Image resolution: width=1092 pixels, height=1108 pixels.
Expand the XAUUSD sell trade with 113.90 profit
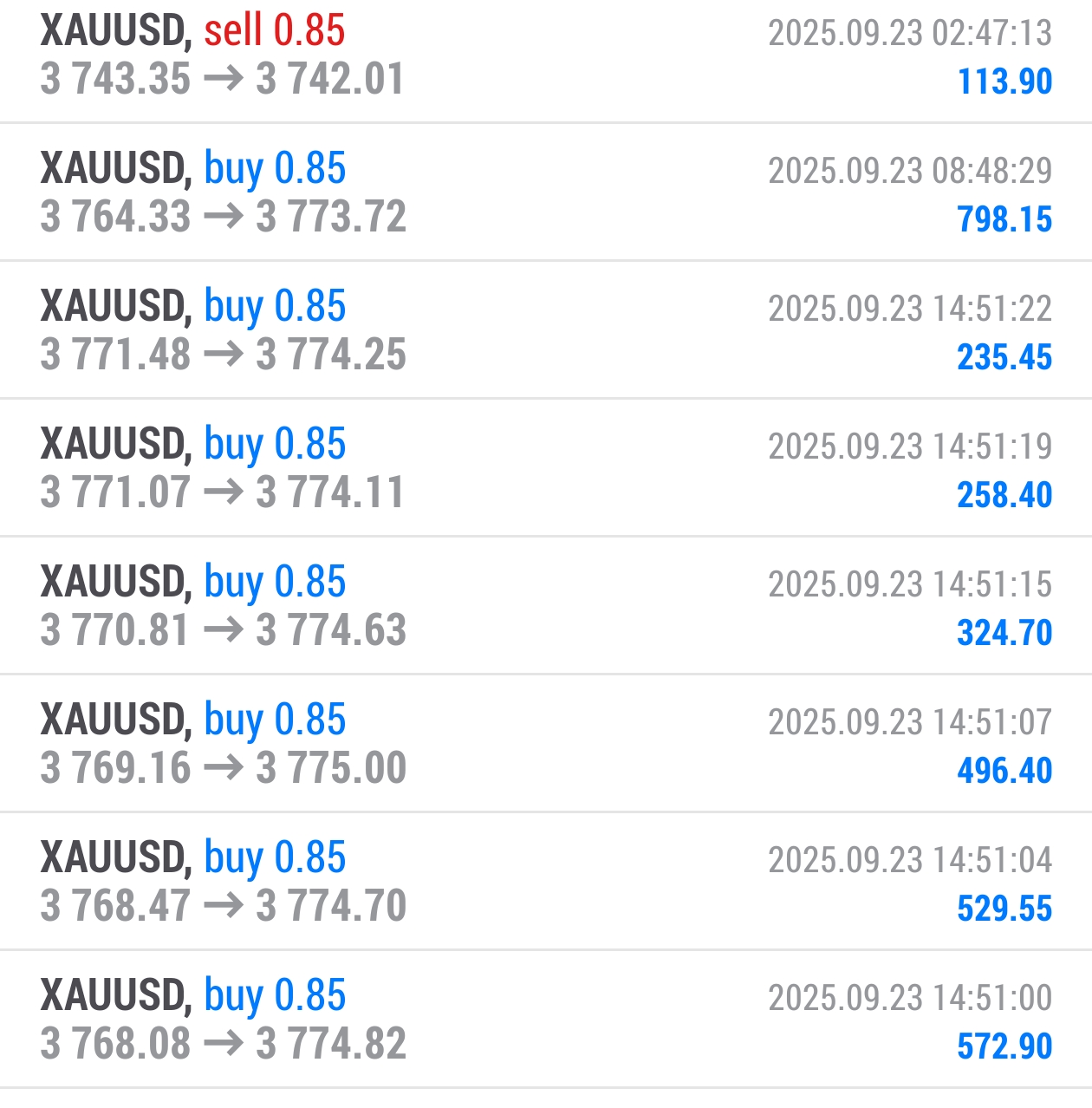pyautogui.click(x=546, y=55)
